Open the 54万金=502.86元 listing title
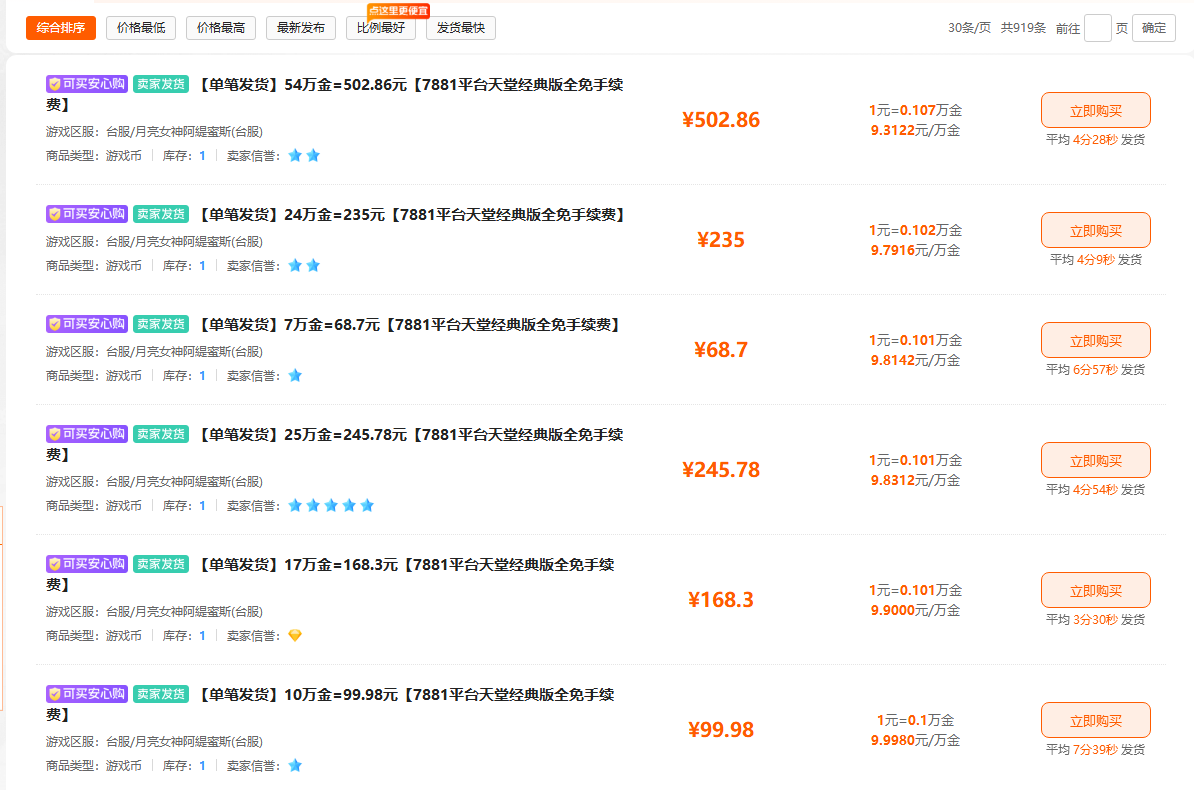Image resolution: width=1194 pixels, height=790 pixels. [x=410, y=85]
